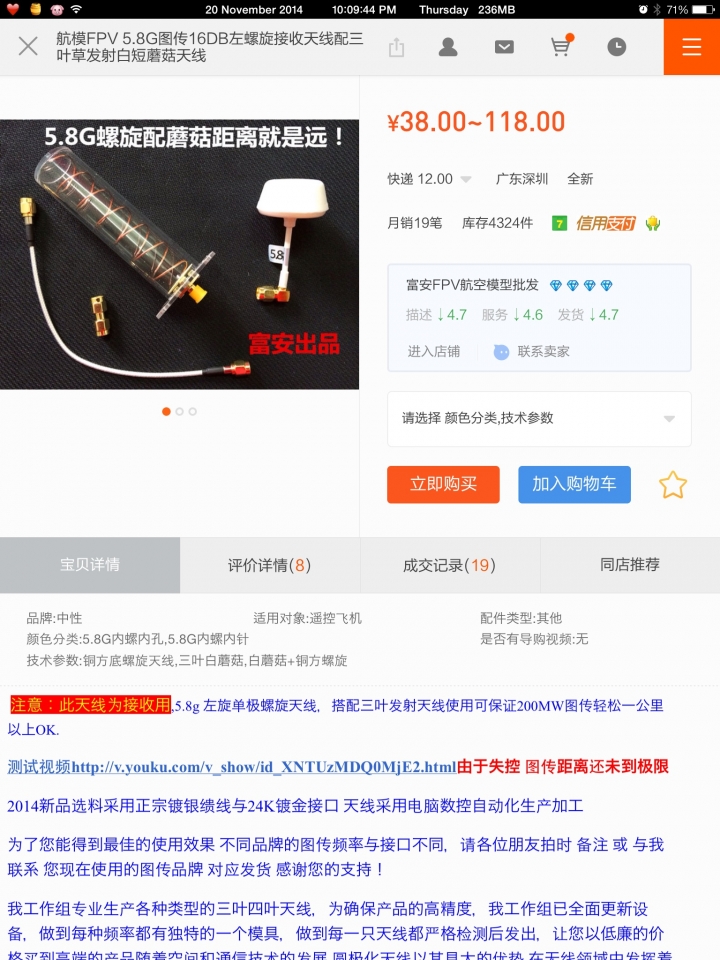Enter the shop via 进入店铺
The width and height of the screenshot is (720, 960).
[x=434, y=351]
